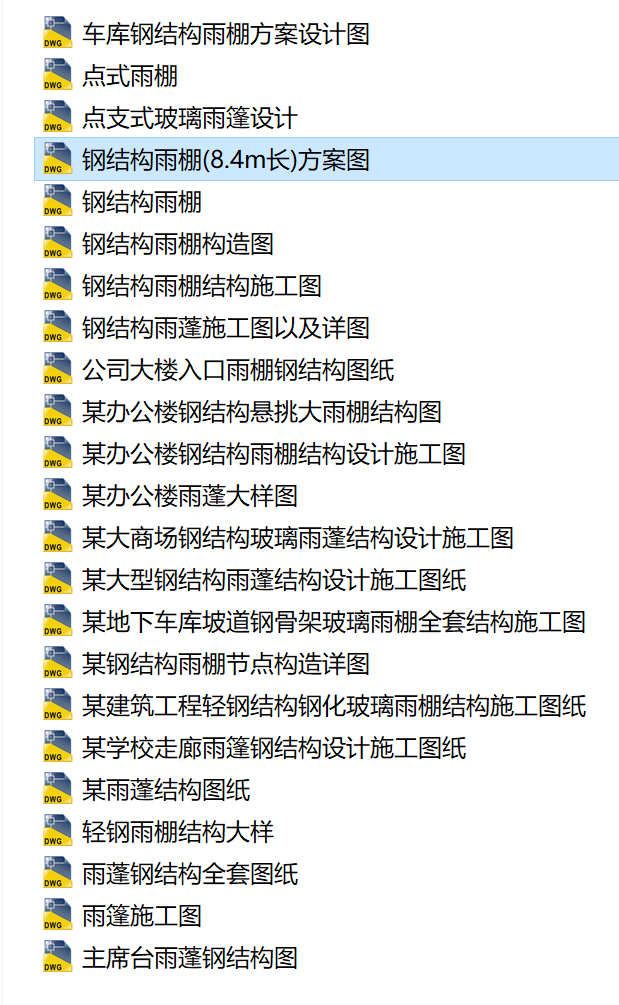Select 公司大楼入口雨棚钢结构图纸
The width and height of the screenshot is (619, 1005).
[x=237, y=370]
